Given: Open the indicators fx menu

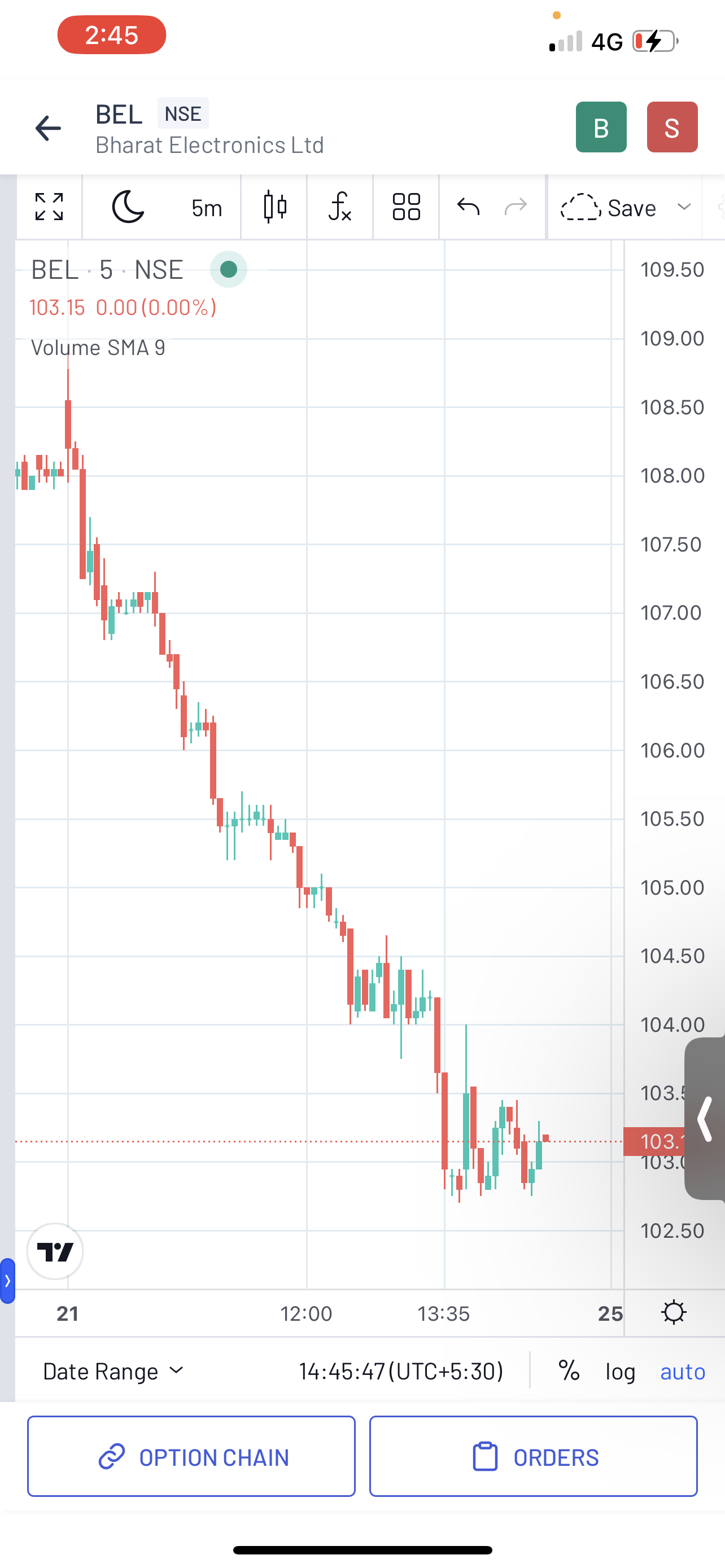Looking at the screenshot, I should (340, 207).
